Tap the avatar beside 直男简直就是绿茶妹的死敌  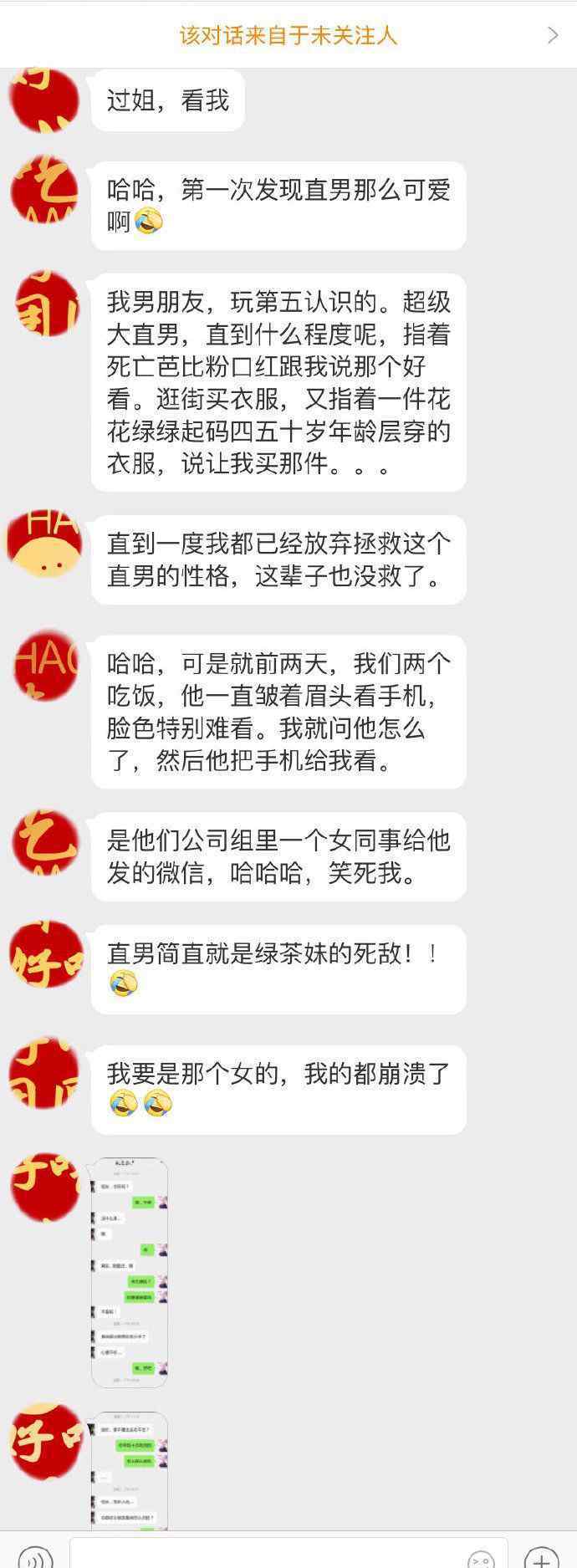[x=45, y=954]
